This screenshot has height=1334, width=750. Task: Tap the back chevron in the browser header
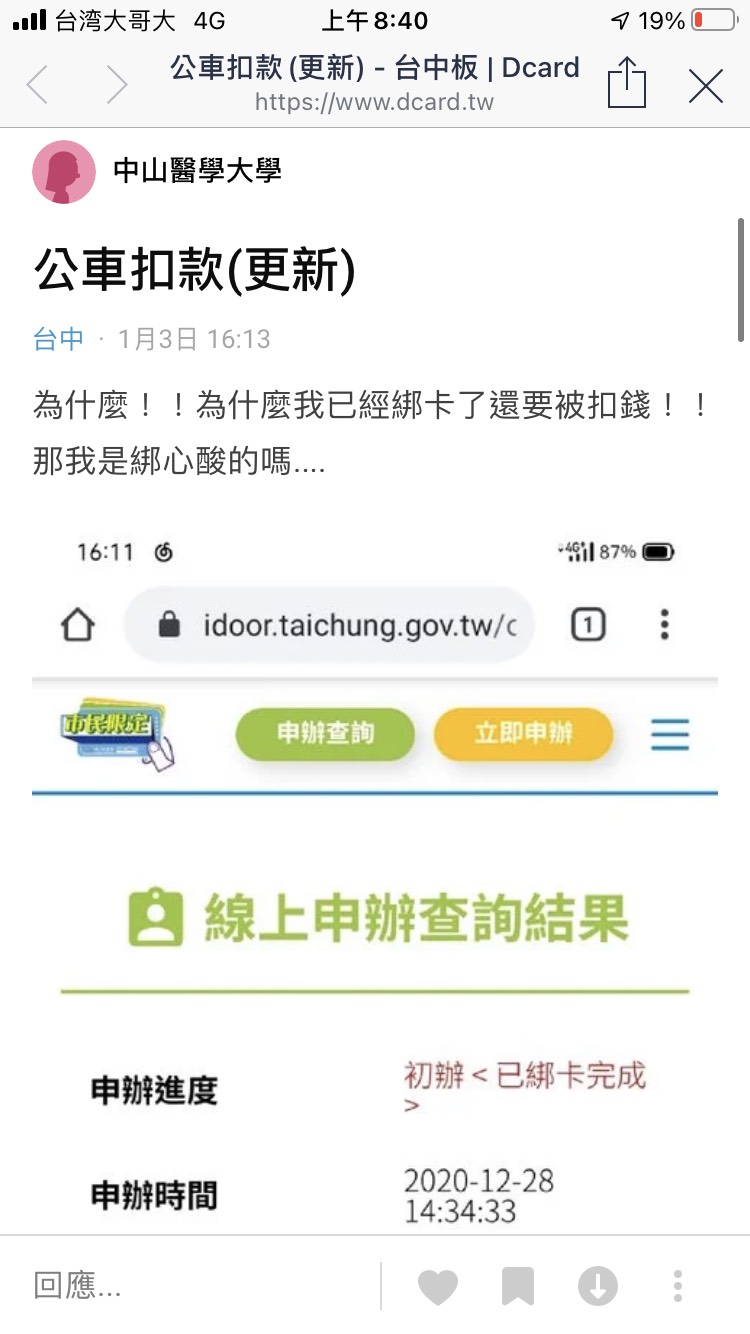[x=38, y=87]
